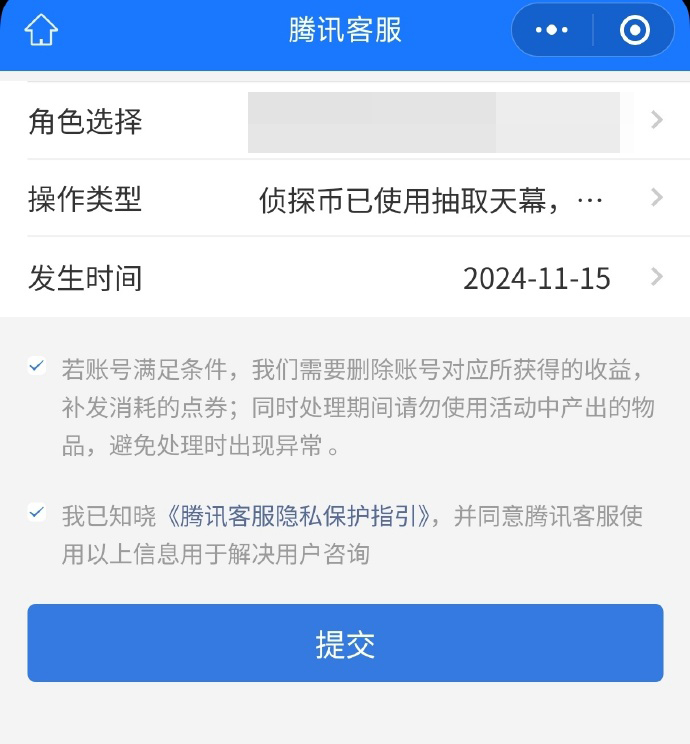Screen dimensions: 690x744
Task: Uncheck the 若账号满足条件 agreement checkbox
Action: coord(37,366)
